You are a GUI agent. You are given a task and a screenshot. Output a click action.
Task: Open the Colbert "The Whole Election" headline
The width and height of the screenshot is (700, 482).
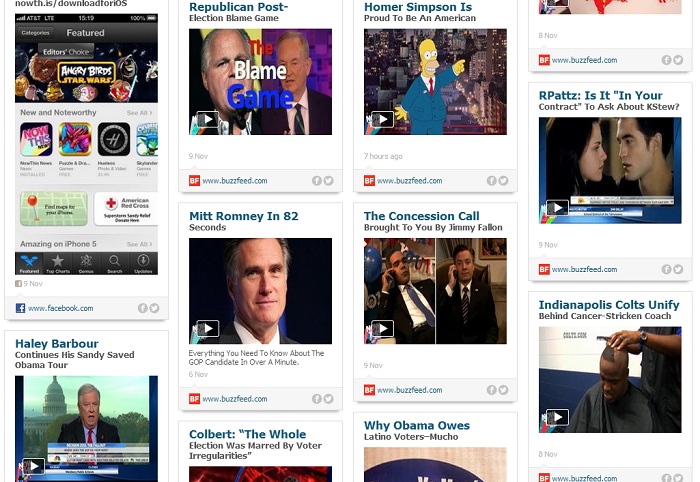[x=247, y=434]
